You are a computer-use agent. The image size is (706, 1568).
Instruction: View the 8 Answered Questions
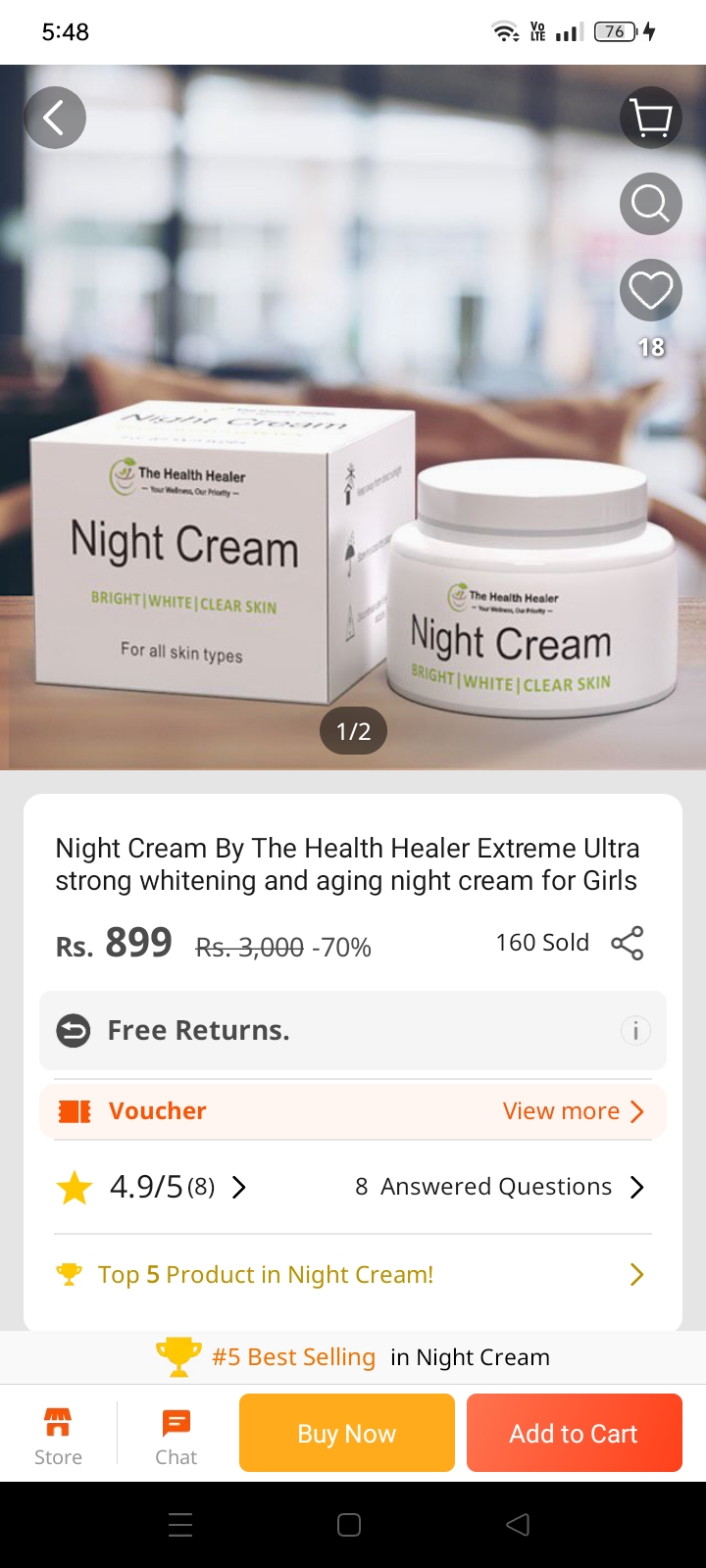499,1187
